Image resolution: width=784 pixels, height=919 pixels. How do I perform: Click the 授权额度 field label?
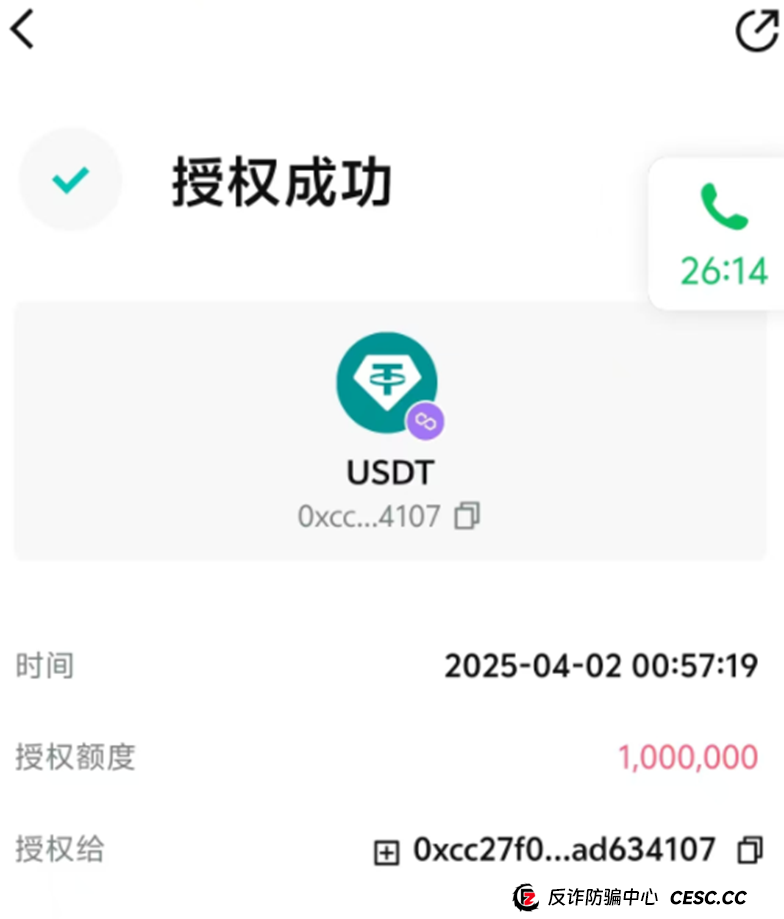(75, 758)
